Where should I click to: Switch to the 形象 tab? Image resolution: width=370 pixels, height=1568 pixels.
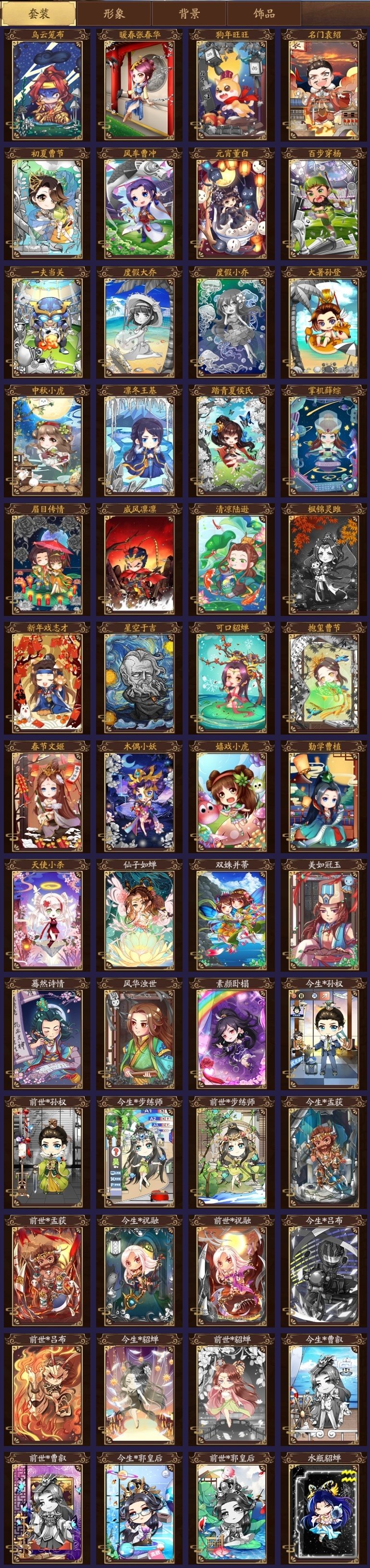coord(114,13)
